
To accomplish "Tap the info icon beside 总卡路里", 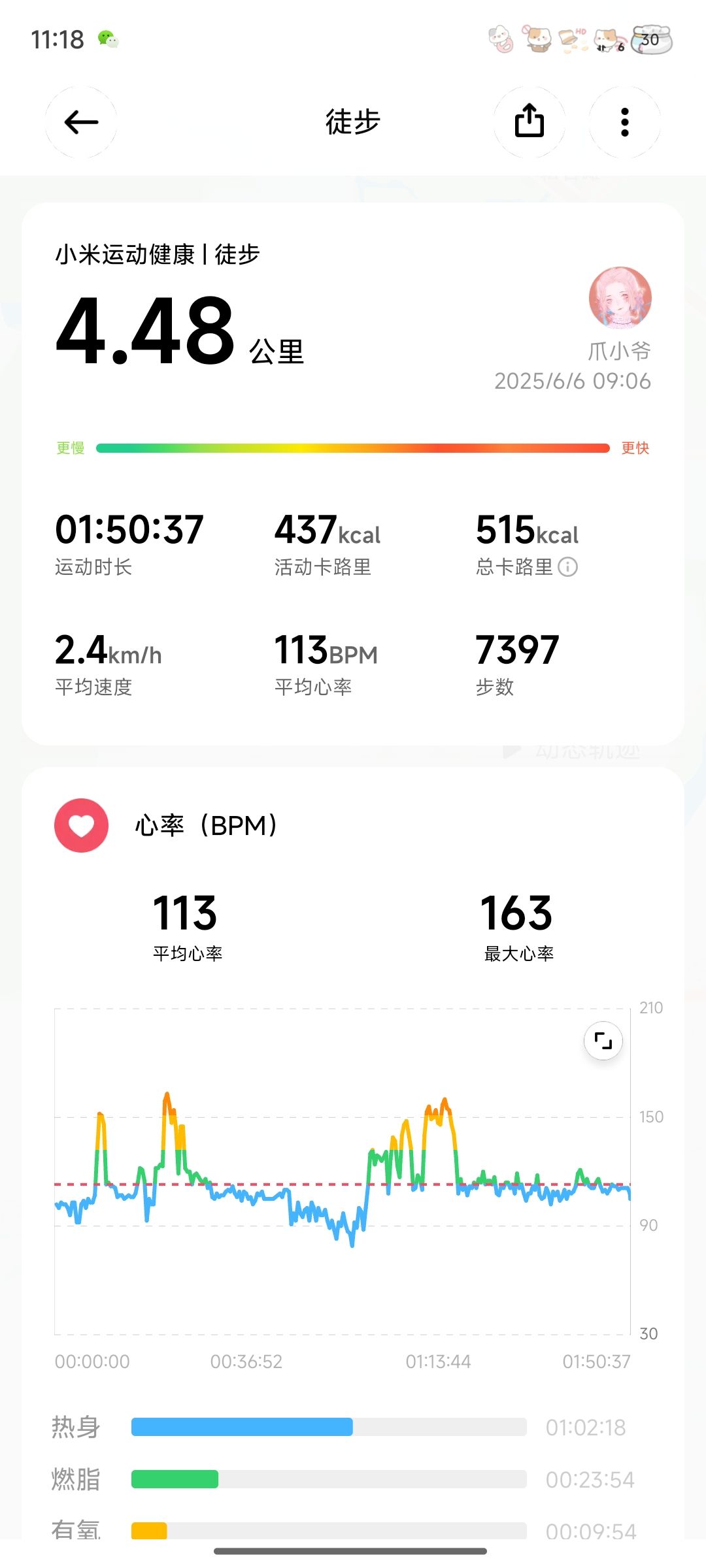I will (567, 566).
